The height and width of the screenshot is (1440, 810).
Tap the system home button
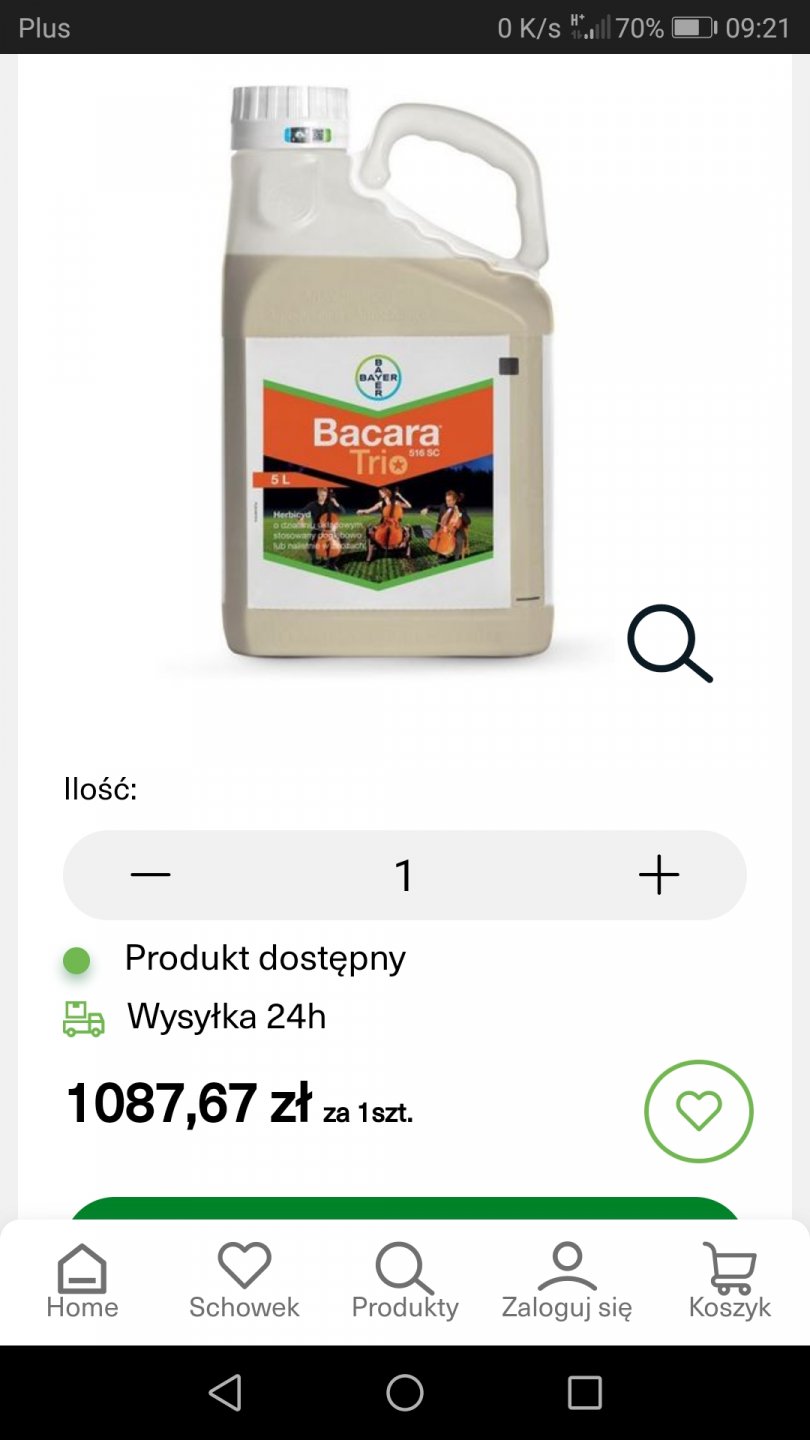[405, 1392]
